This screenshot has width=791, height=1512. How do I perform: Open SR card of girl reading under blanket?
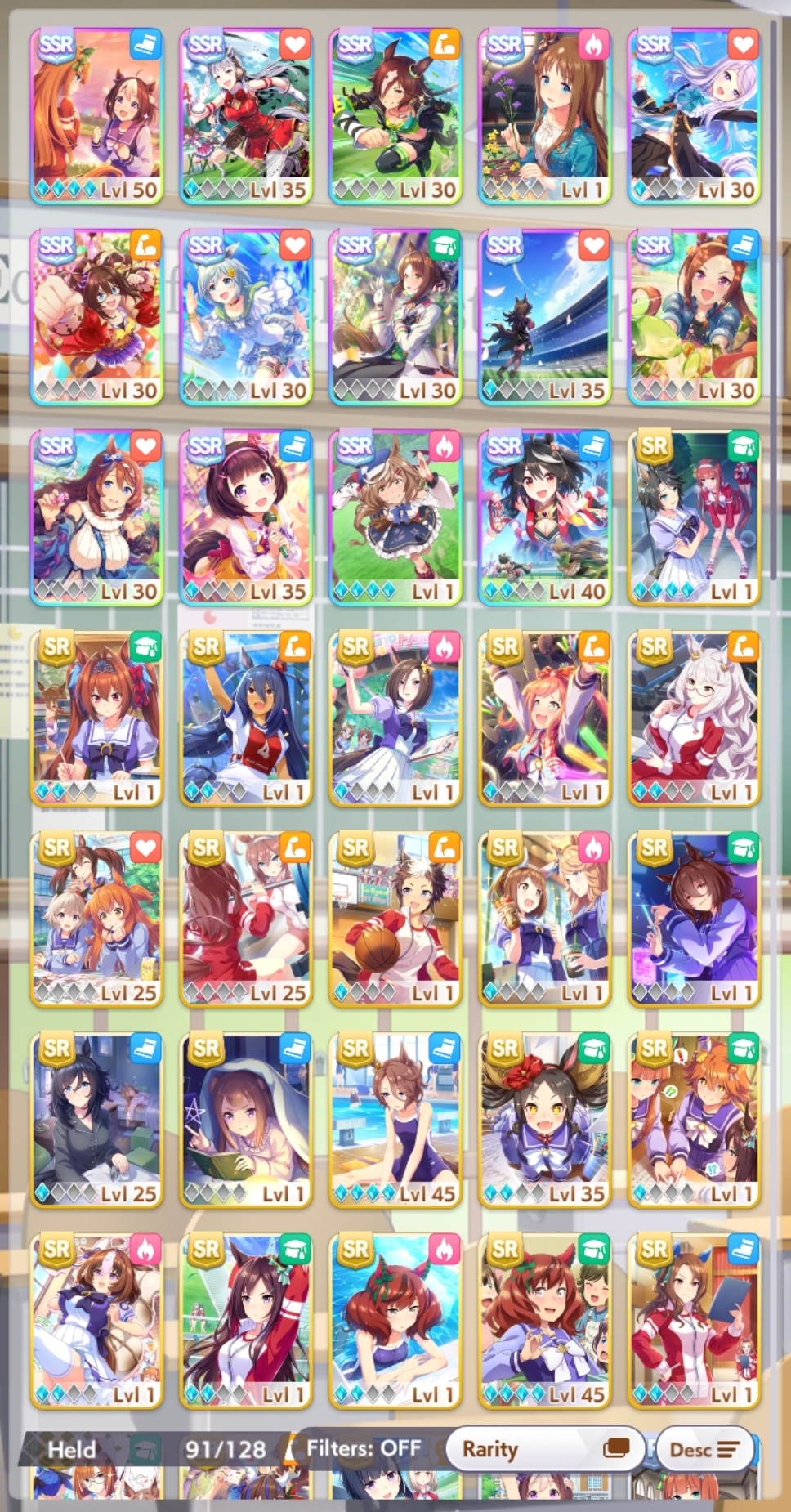coord(246,1121)
